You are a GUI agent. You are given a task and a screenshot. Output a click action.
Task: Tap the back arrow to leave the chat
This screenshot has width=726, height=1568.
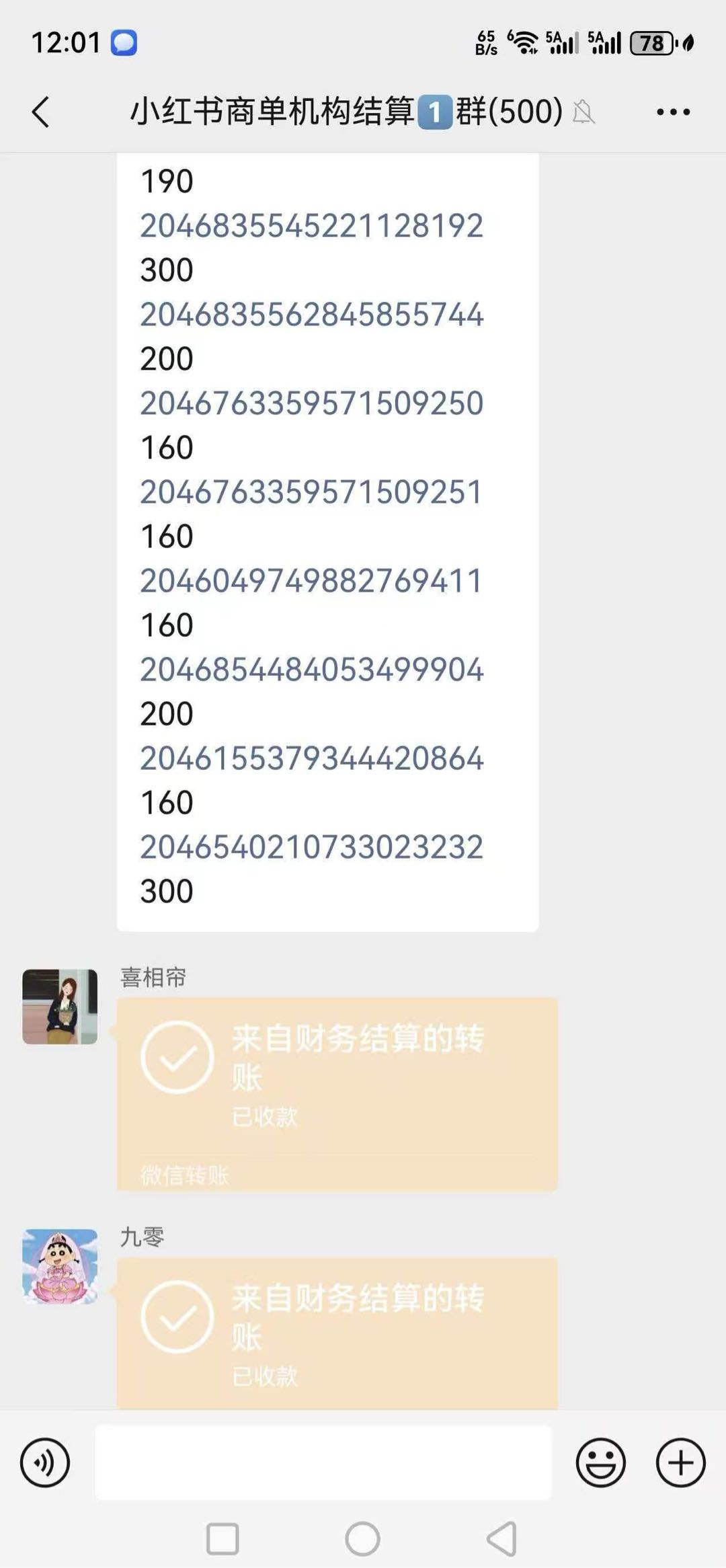click(x=40, y=111)
